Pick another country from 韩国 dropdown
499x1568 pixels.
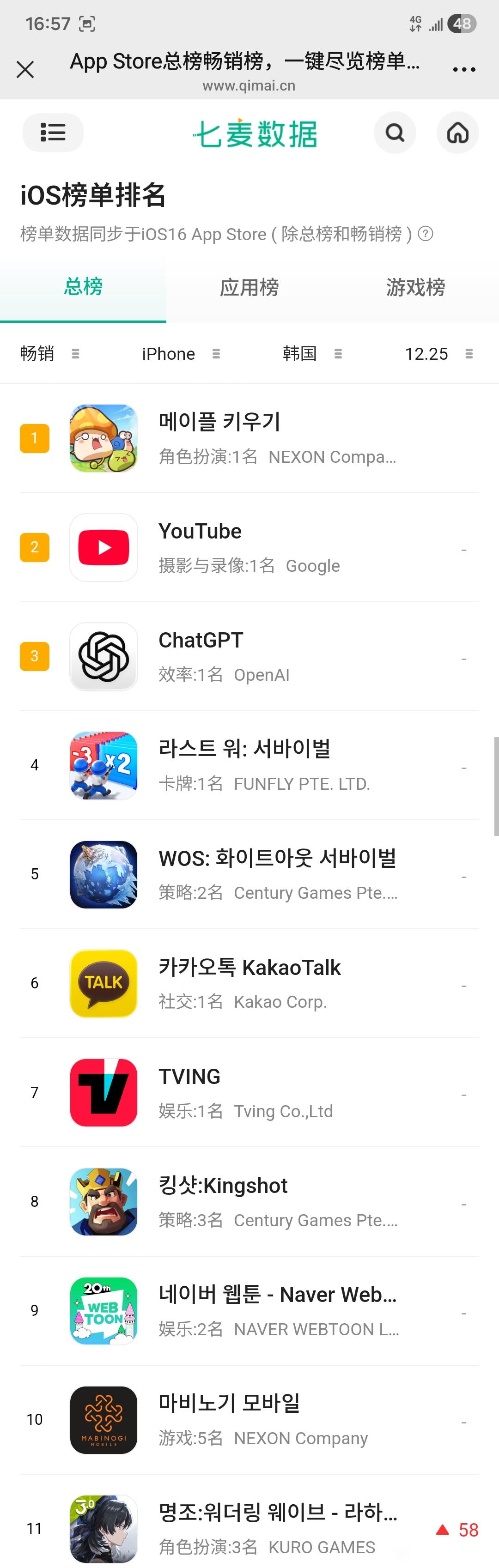[312, 354]
